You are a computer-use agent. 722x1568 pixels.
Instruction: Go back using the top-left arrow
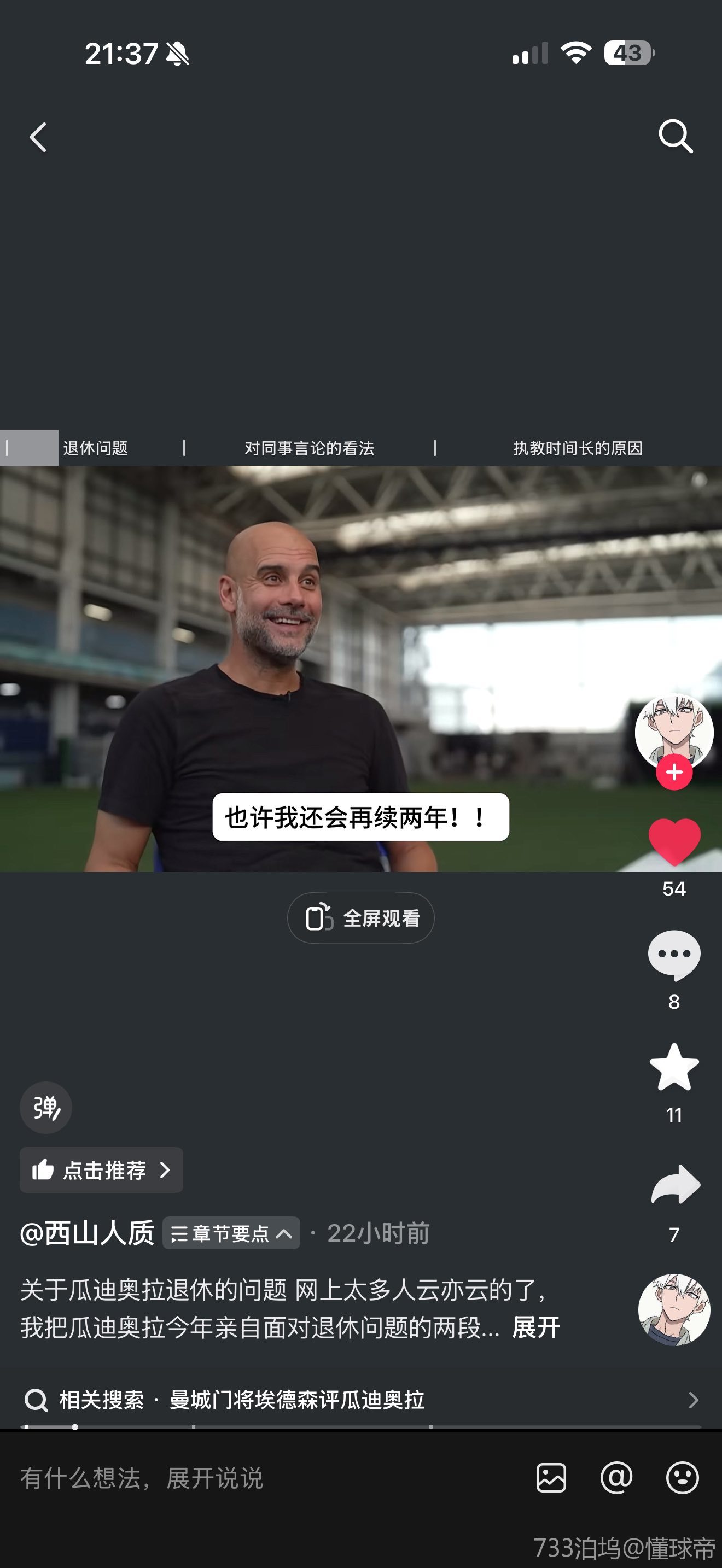(38, 137)
